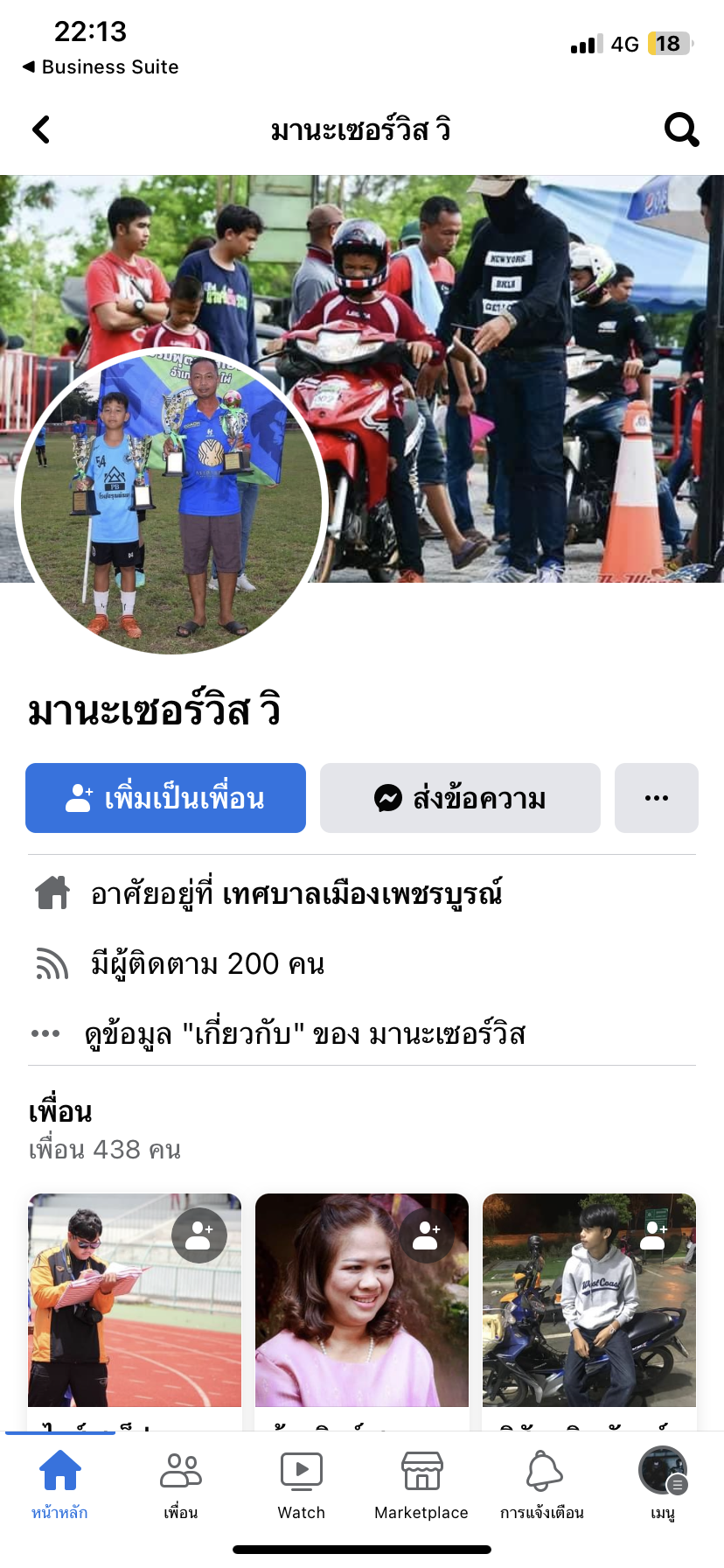Open the Marketplace tab

pyautogui.click(x=421, y=1482)
